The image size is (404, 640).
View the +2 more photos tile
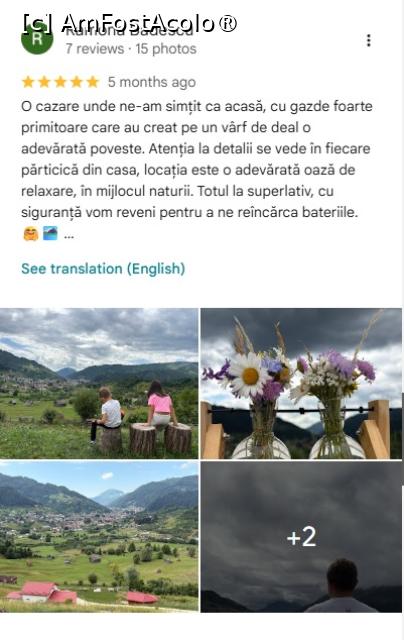click(301, 537)
